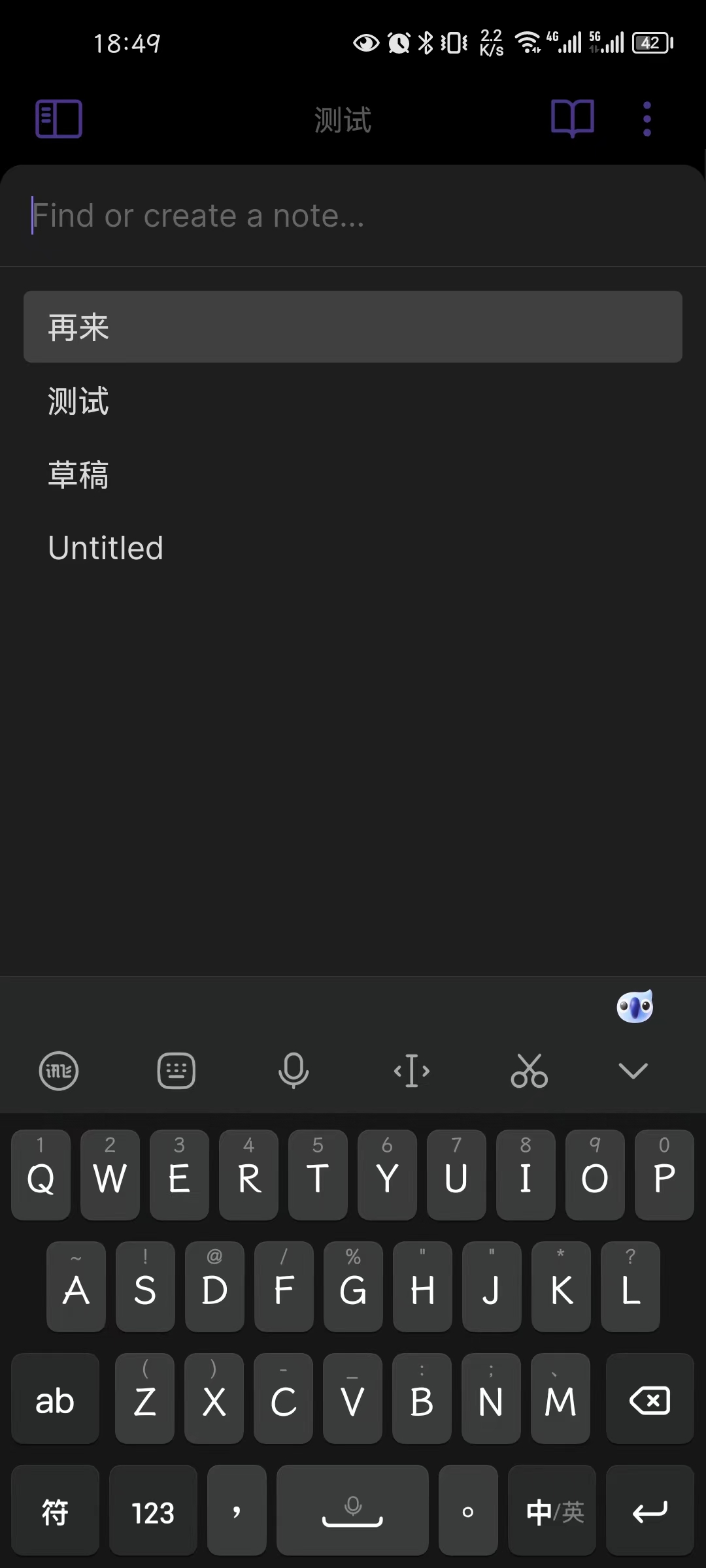Tap the keyboard assistant mascot
The width and height of the screenshot is (706, 1568).
(x=635, y=1006)
